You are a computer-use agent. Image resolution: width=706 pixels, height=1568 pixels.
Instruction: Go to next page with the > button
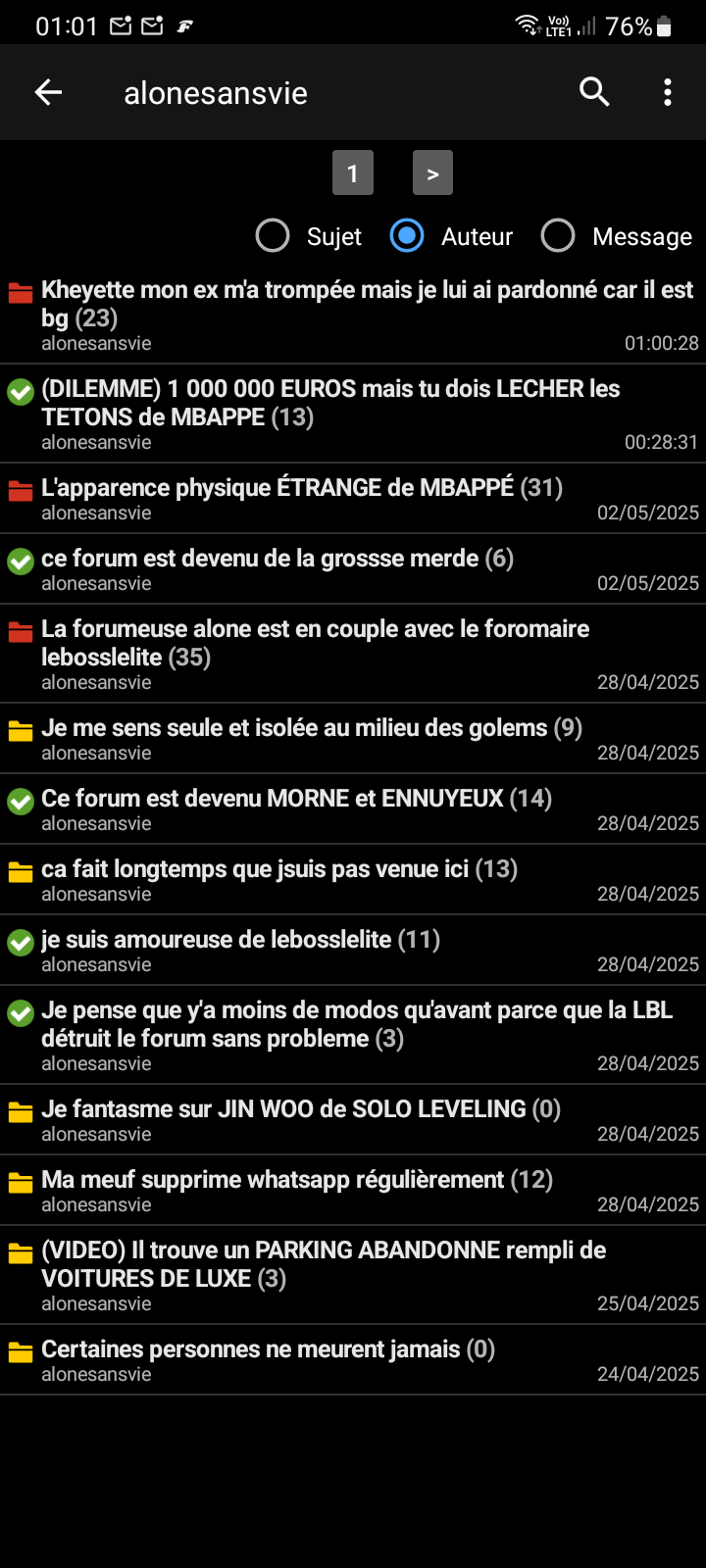coord(432,173)
